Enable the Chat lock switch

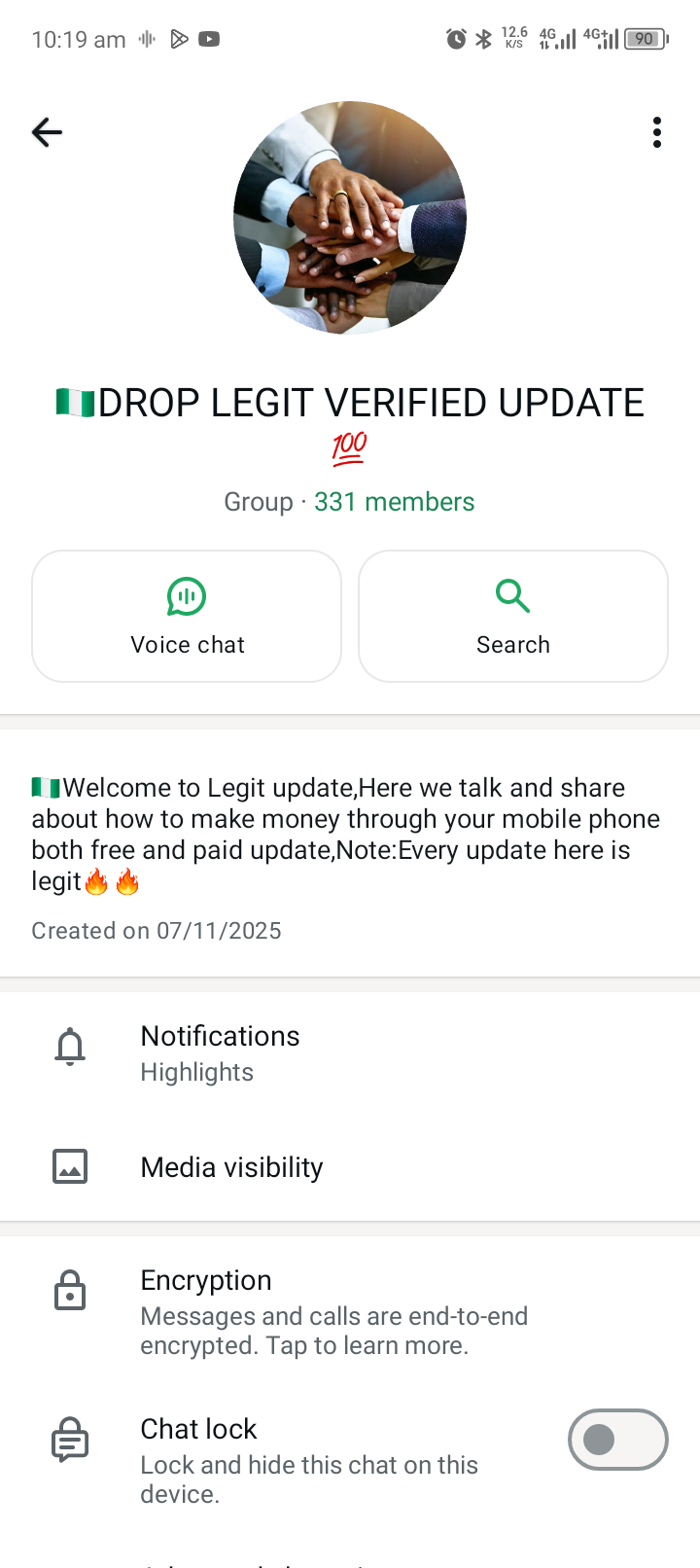tap(617, 1440)
